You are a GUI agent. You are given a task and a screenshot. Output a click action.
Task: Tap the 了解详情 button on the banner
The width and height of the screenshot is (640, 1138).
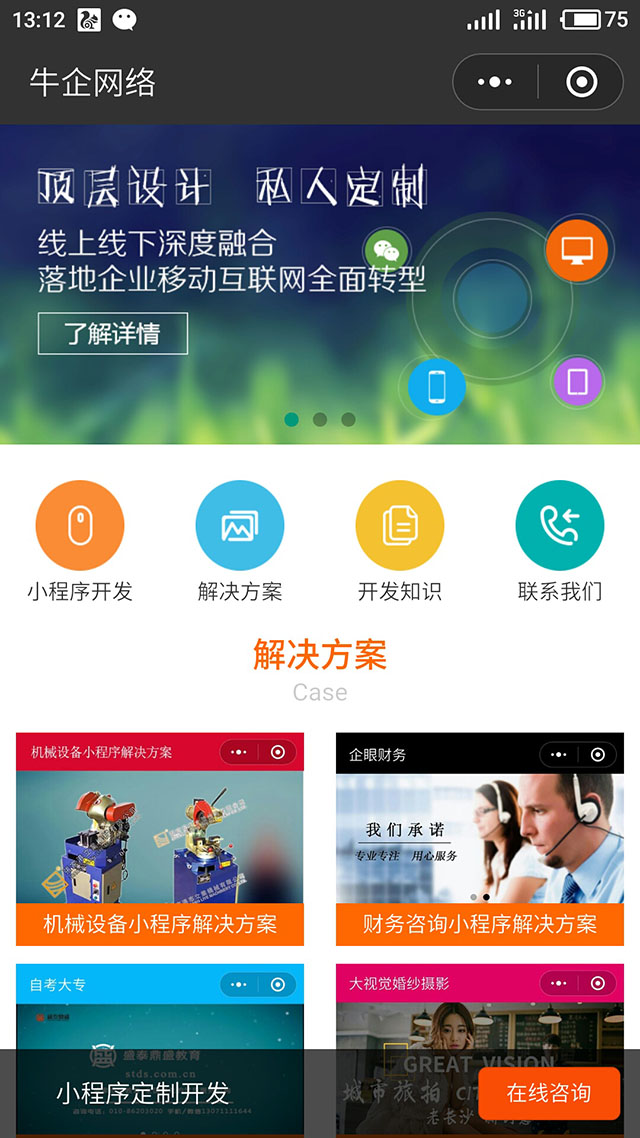113,334
